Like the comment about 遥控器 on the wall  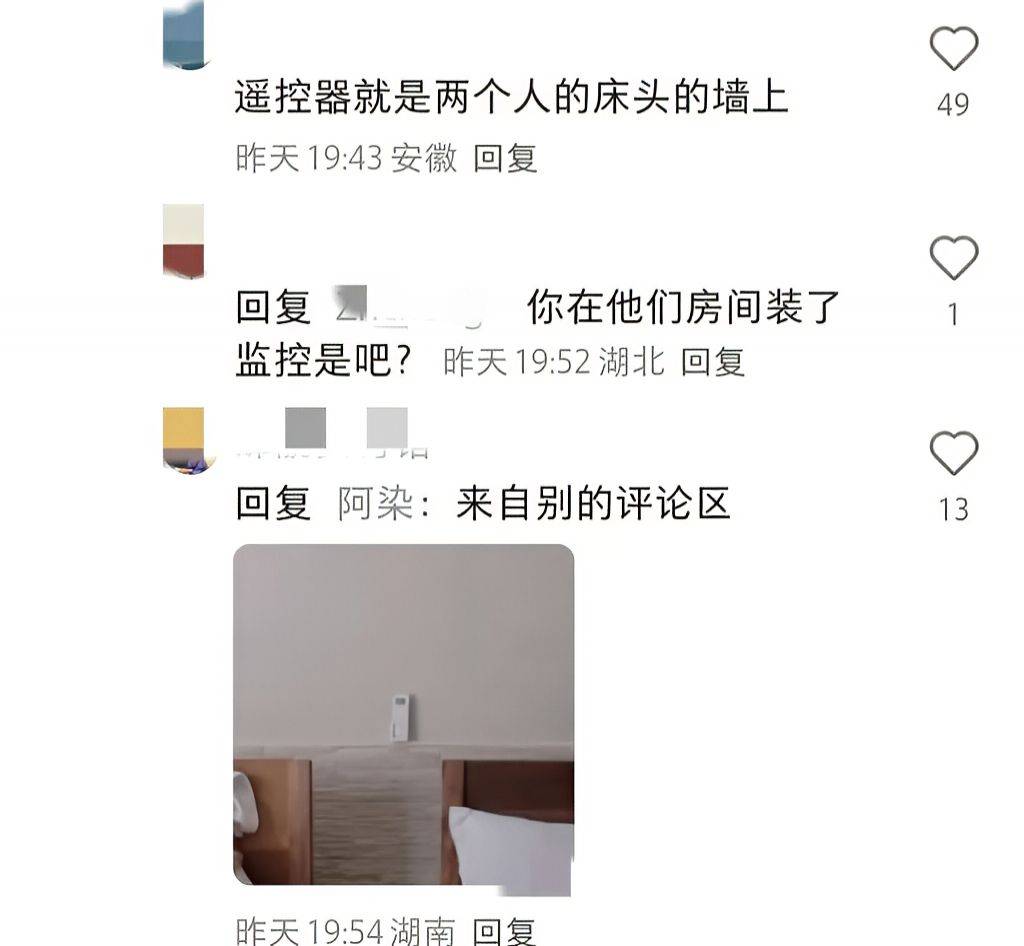[x=953, y=48]
